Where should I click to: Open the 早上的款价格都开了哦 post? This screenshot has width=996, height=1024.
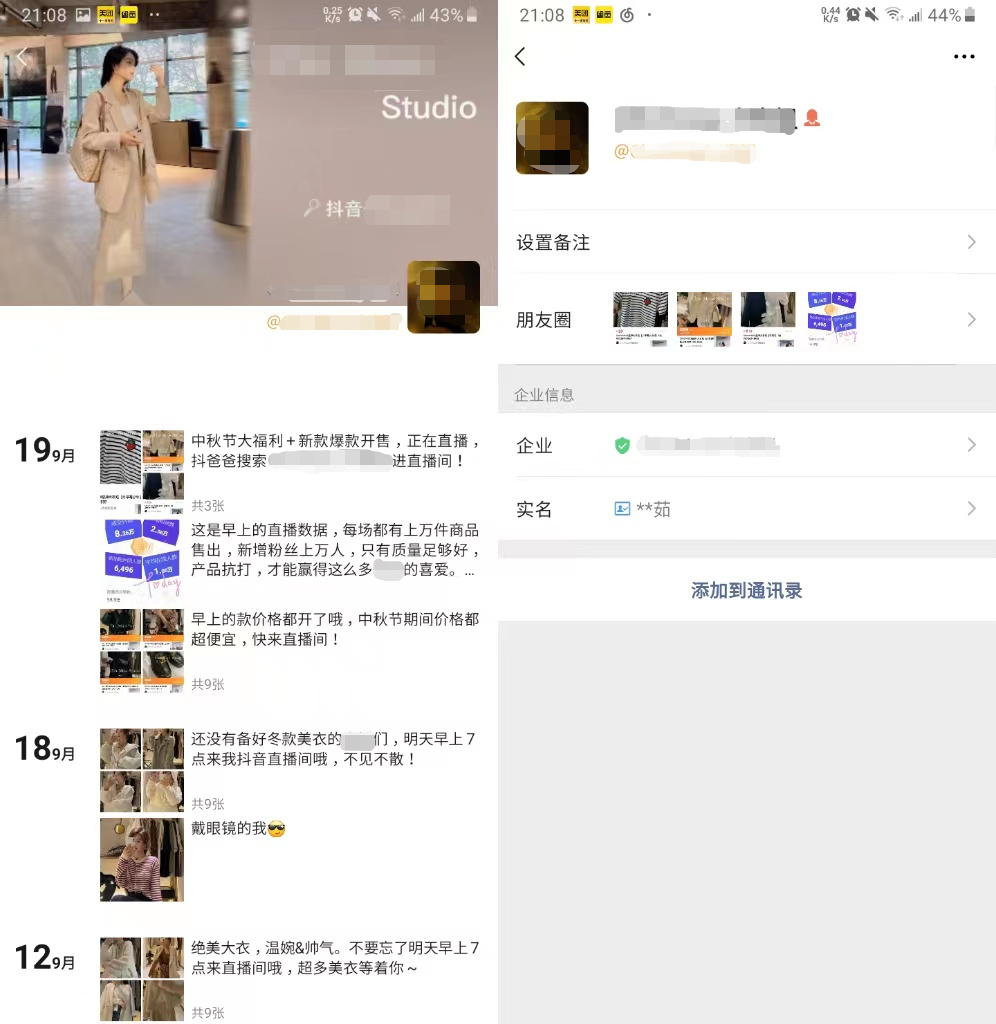[335, 630]
